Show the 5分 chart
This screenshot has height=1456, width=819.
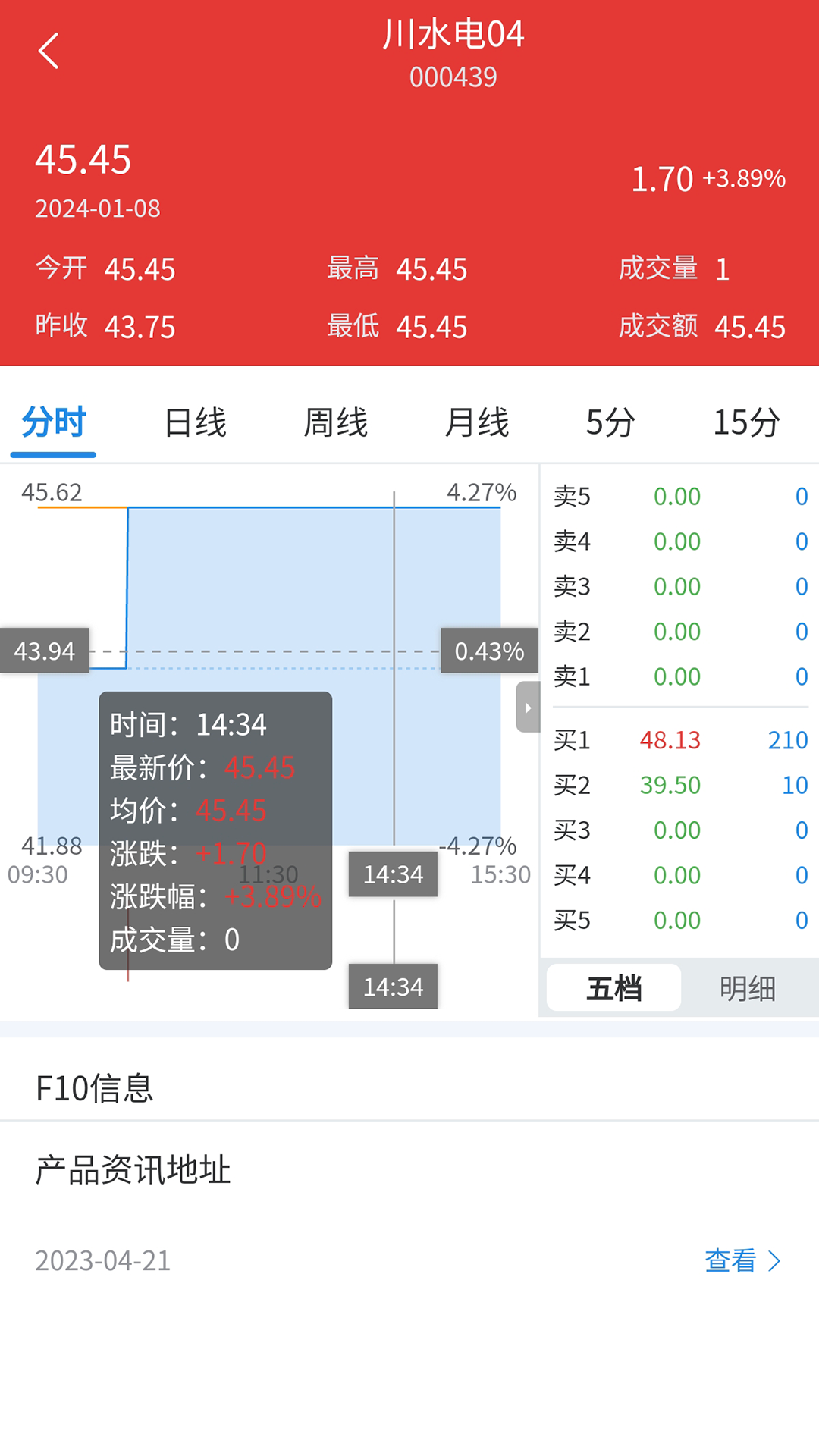pyautogui.click(x=610, y=422)
